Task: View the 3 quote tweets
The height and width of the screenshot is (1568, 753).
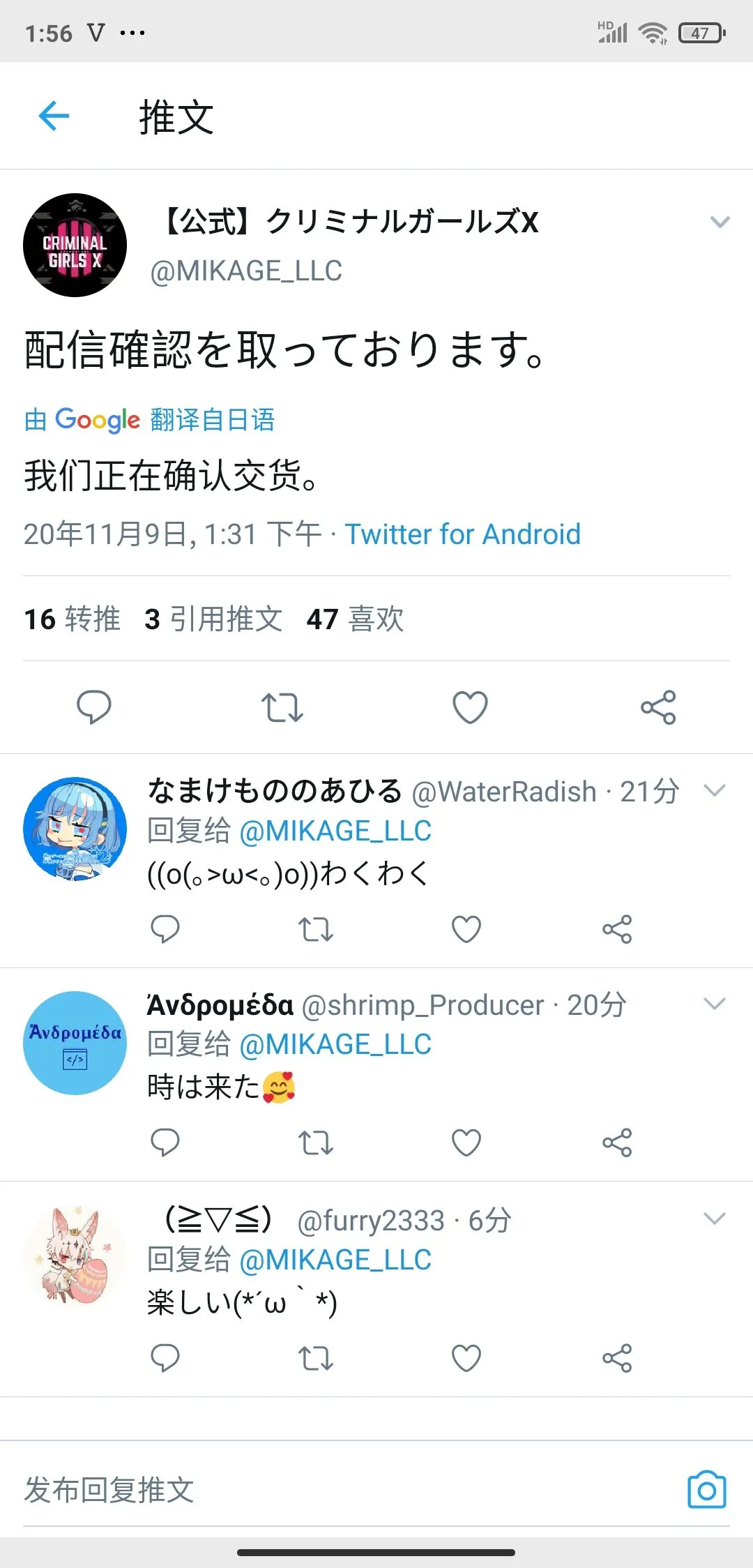Action: [x=213, y=619]
